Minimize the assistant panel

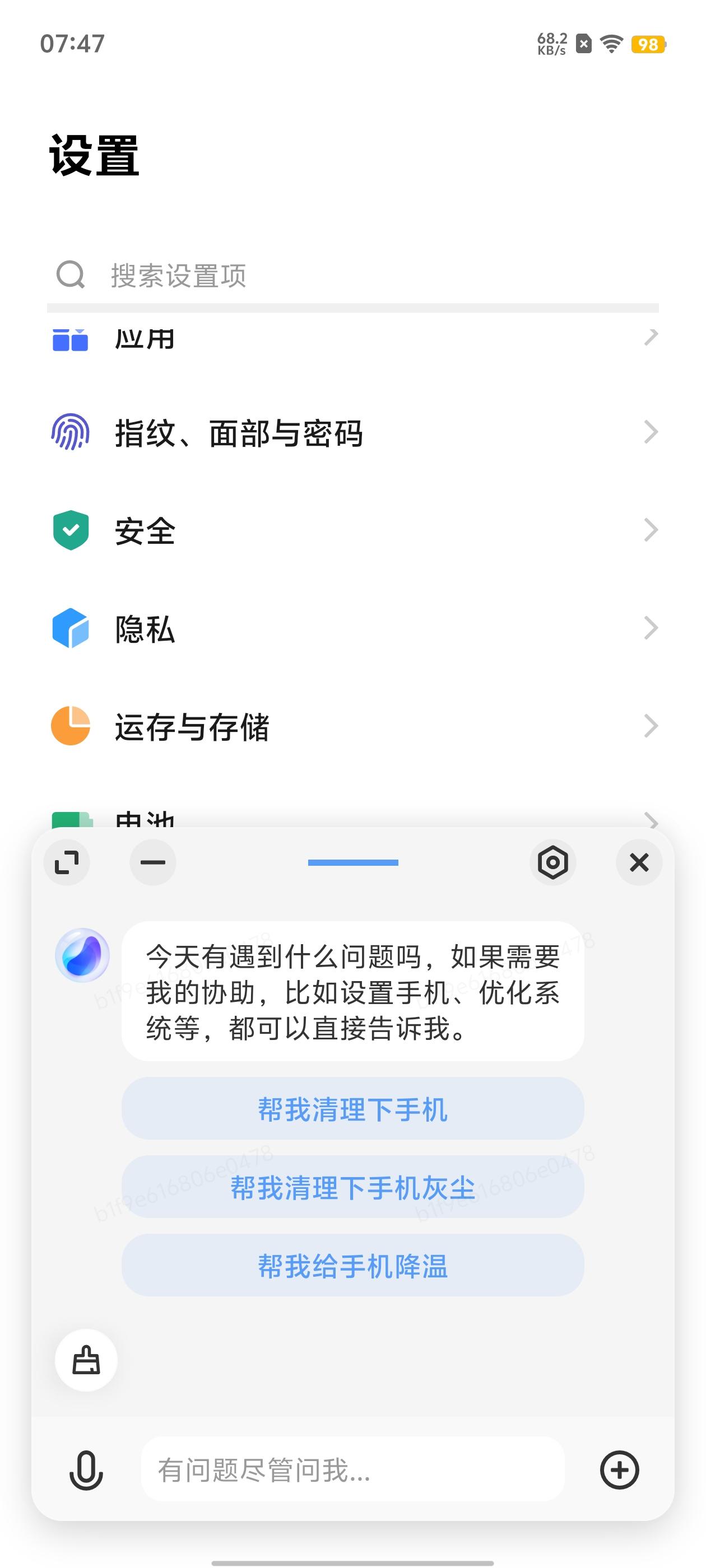click(153, 862)
